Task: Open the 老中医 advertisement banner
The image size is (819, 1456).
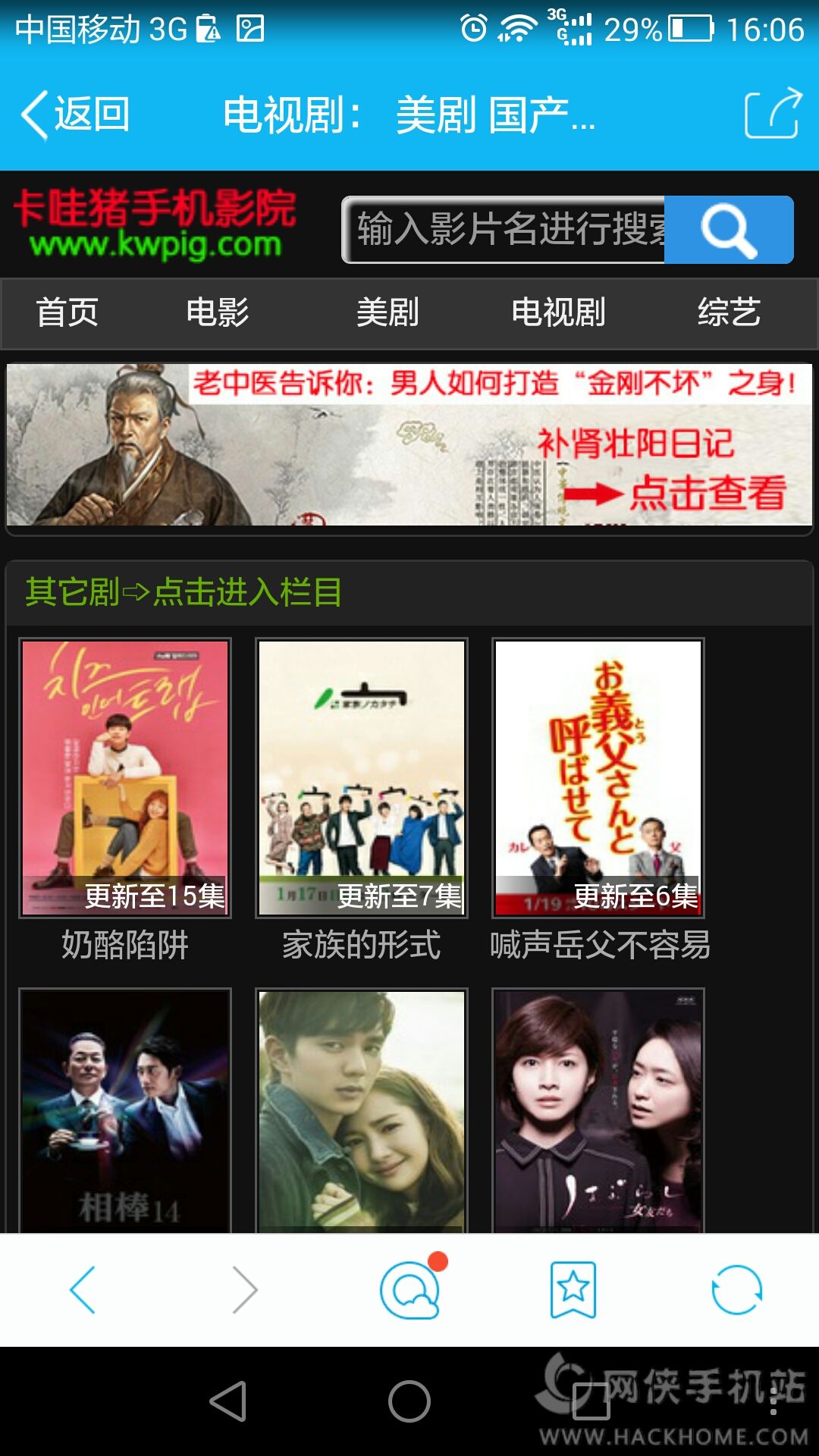Action: [409, 445]
